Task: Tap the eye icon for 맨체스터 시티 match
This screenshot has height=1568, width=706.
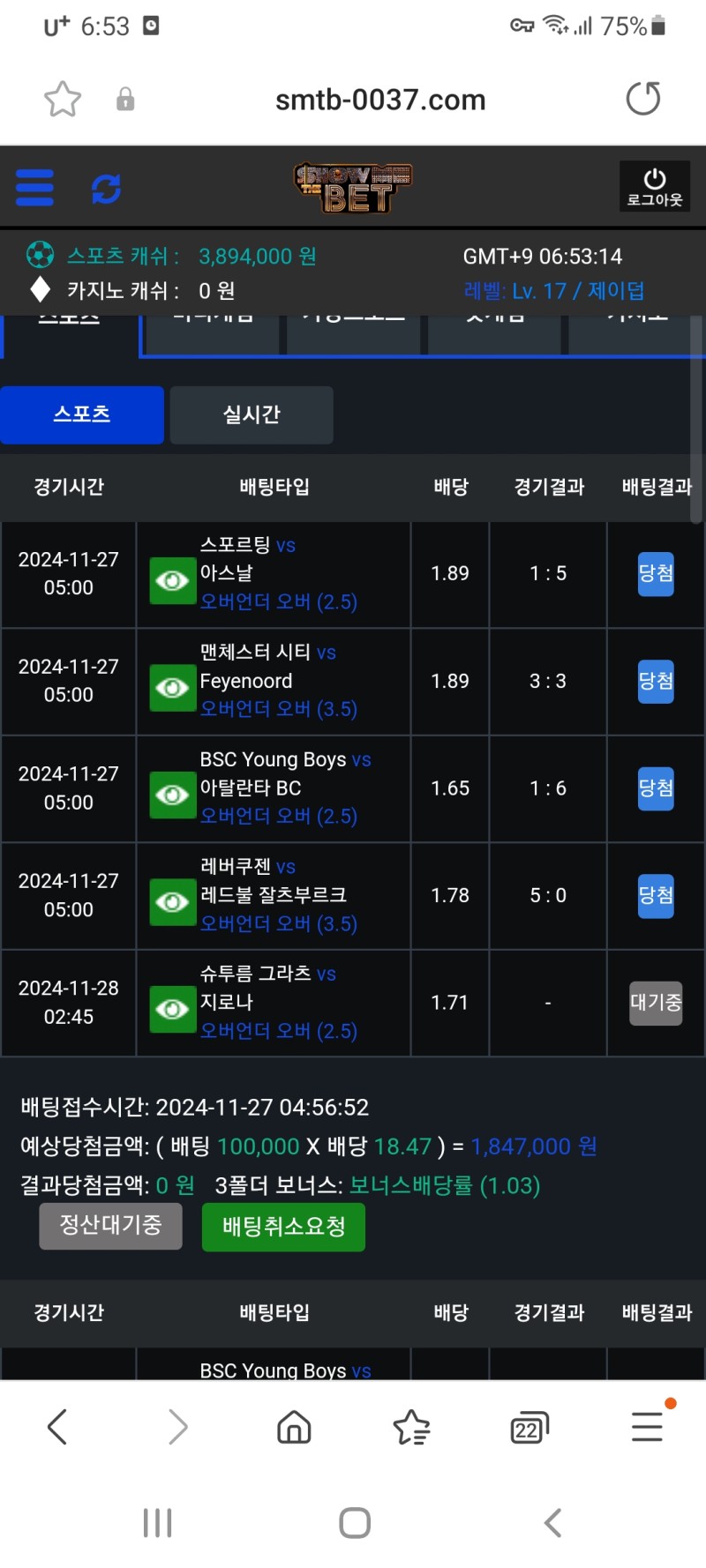Action: coord(172,688)
